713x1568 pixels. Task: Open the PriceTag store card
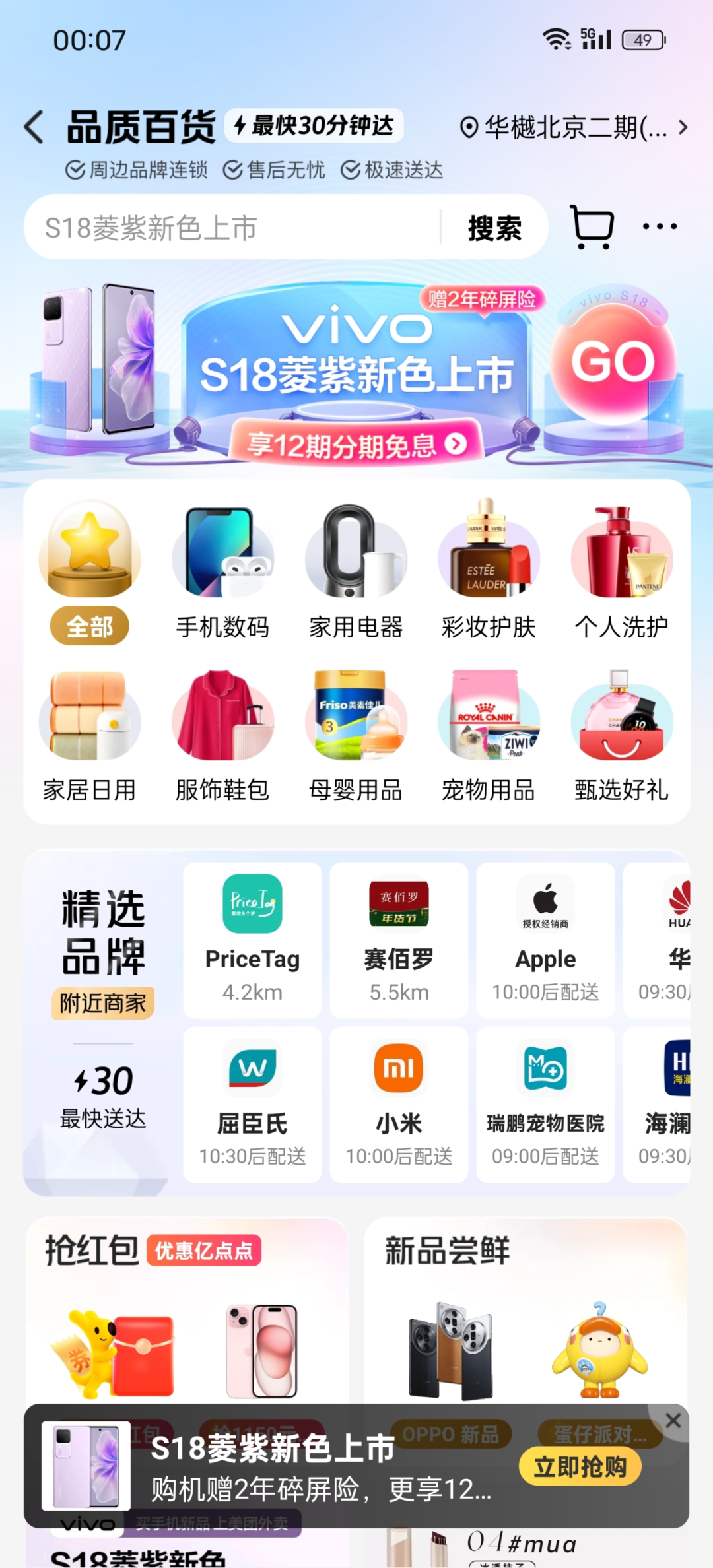pos(252,940)
